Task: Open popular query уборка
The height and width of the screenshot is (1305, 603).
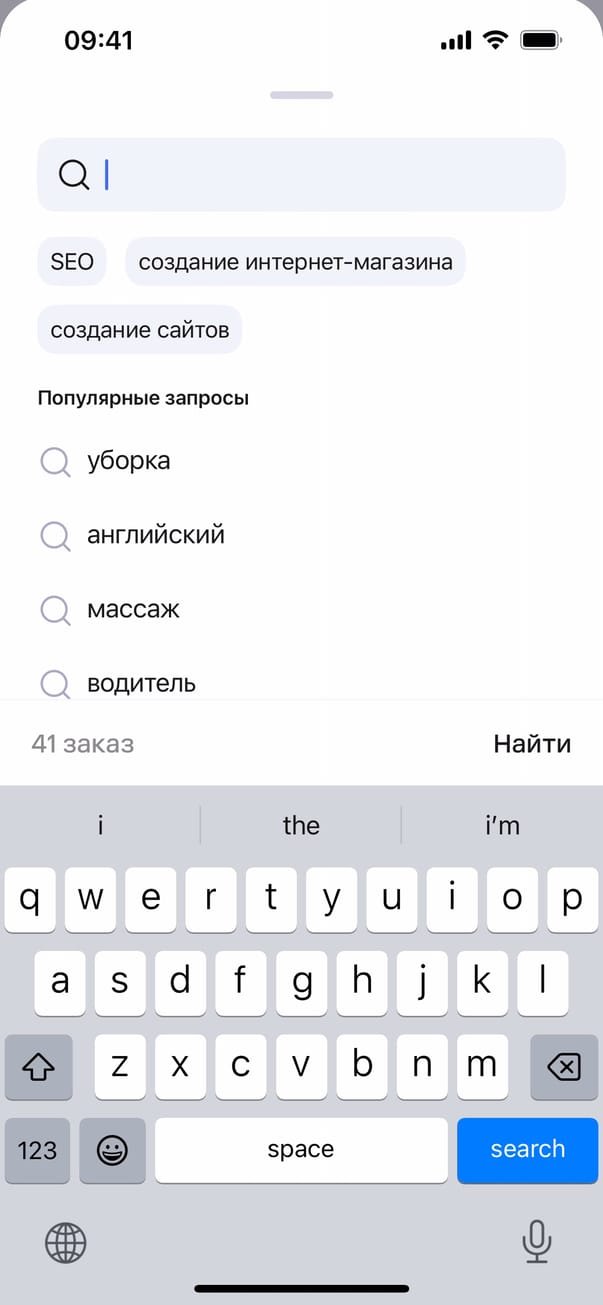Action: [128, 461]
